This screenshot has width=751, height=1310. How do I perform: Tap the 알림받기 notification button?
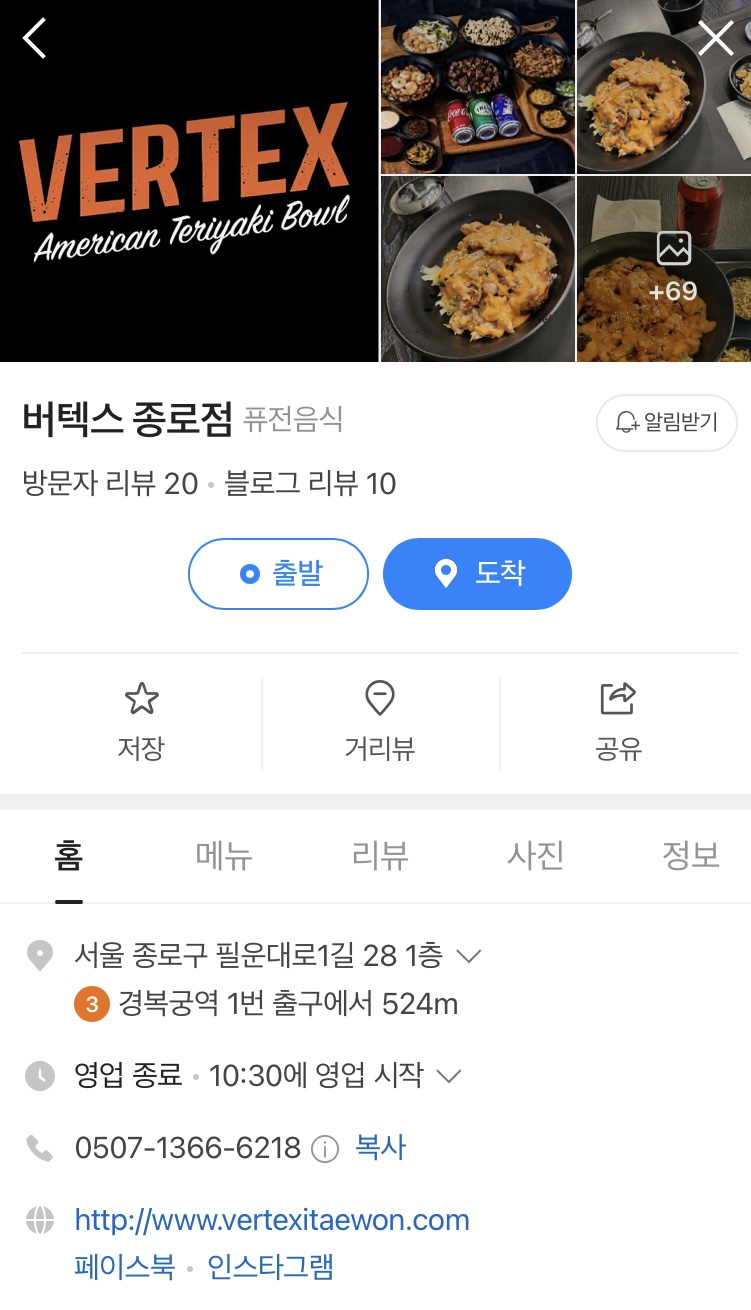tap(666, 423)
